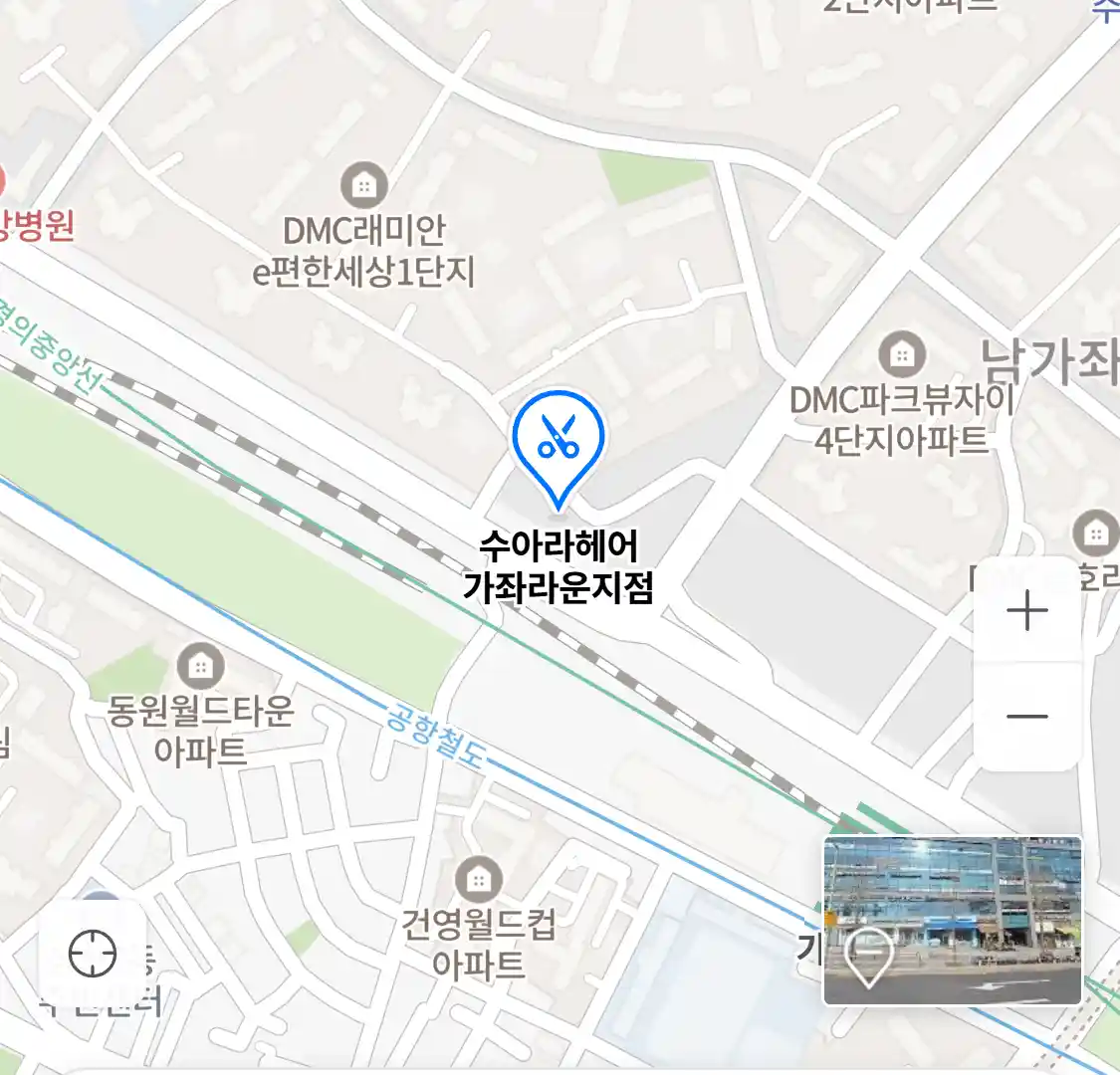Select 동원월드타운 아파트 marker
The image size is (1120, 1075).
pos(200,666)
